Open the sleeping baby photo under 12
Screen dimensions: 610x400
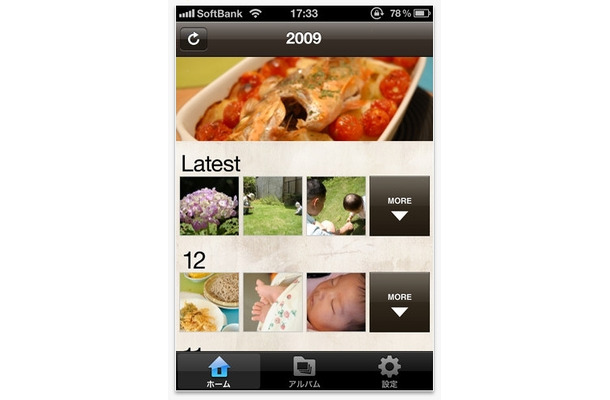coord(335,302)
